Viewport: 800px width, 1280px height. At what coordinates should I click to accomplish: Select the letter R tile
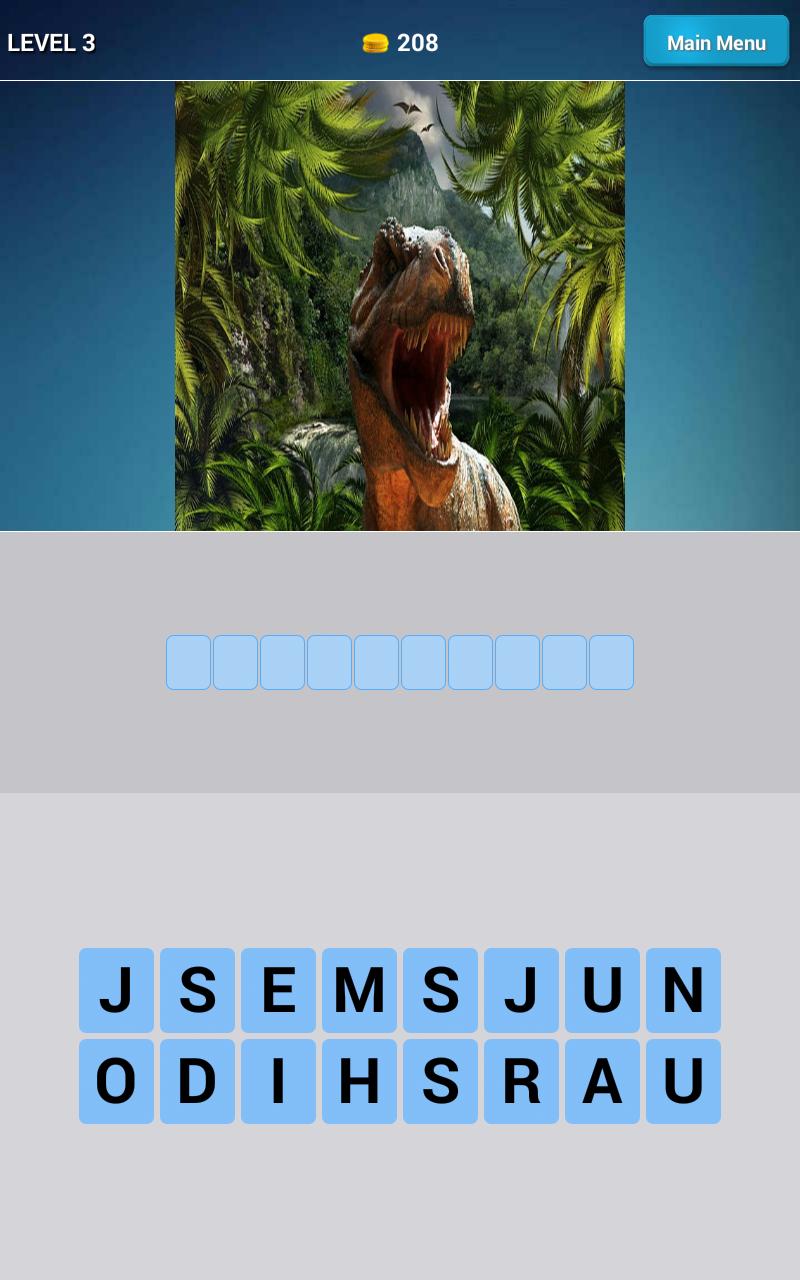[521, 1081]
